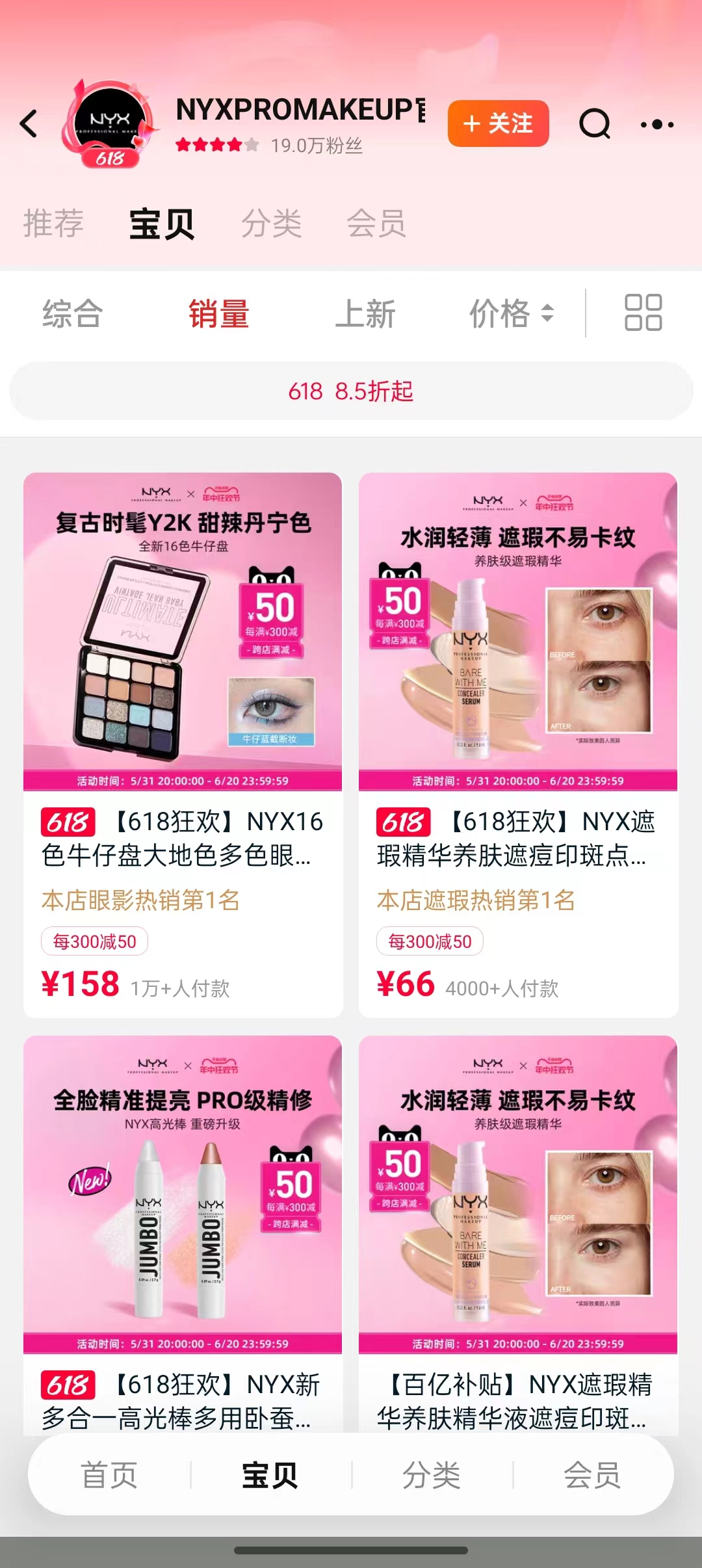Open 会员 in the bottom bar
702x1568 pixels.
pos(592,1475)
